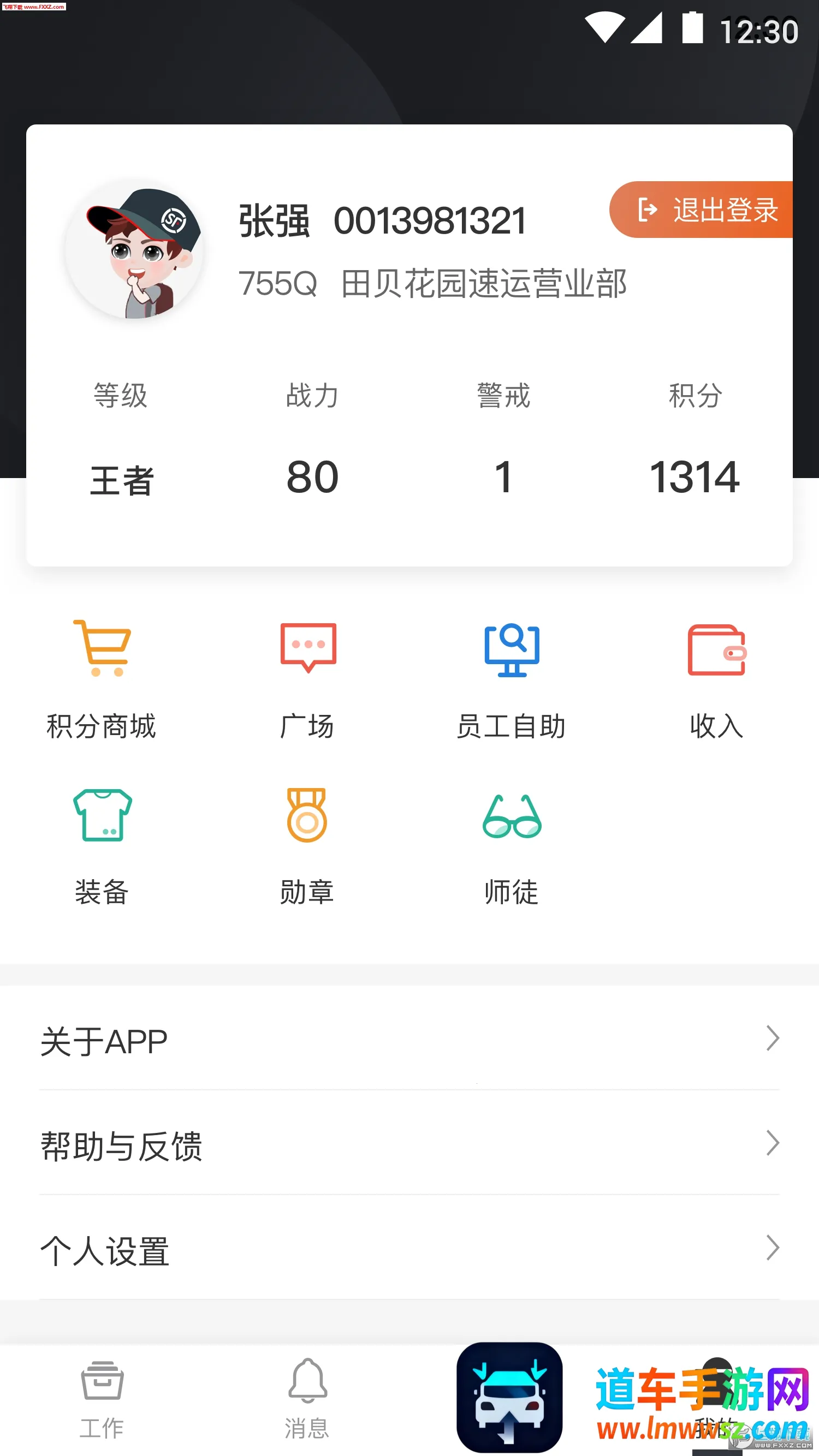
Task: Go to 员工自助 employee self-service
Action: [x=511, y=678]
